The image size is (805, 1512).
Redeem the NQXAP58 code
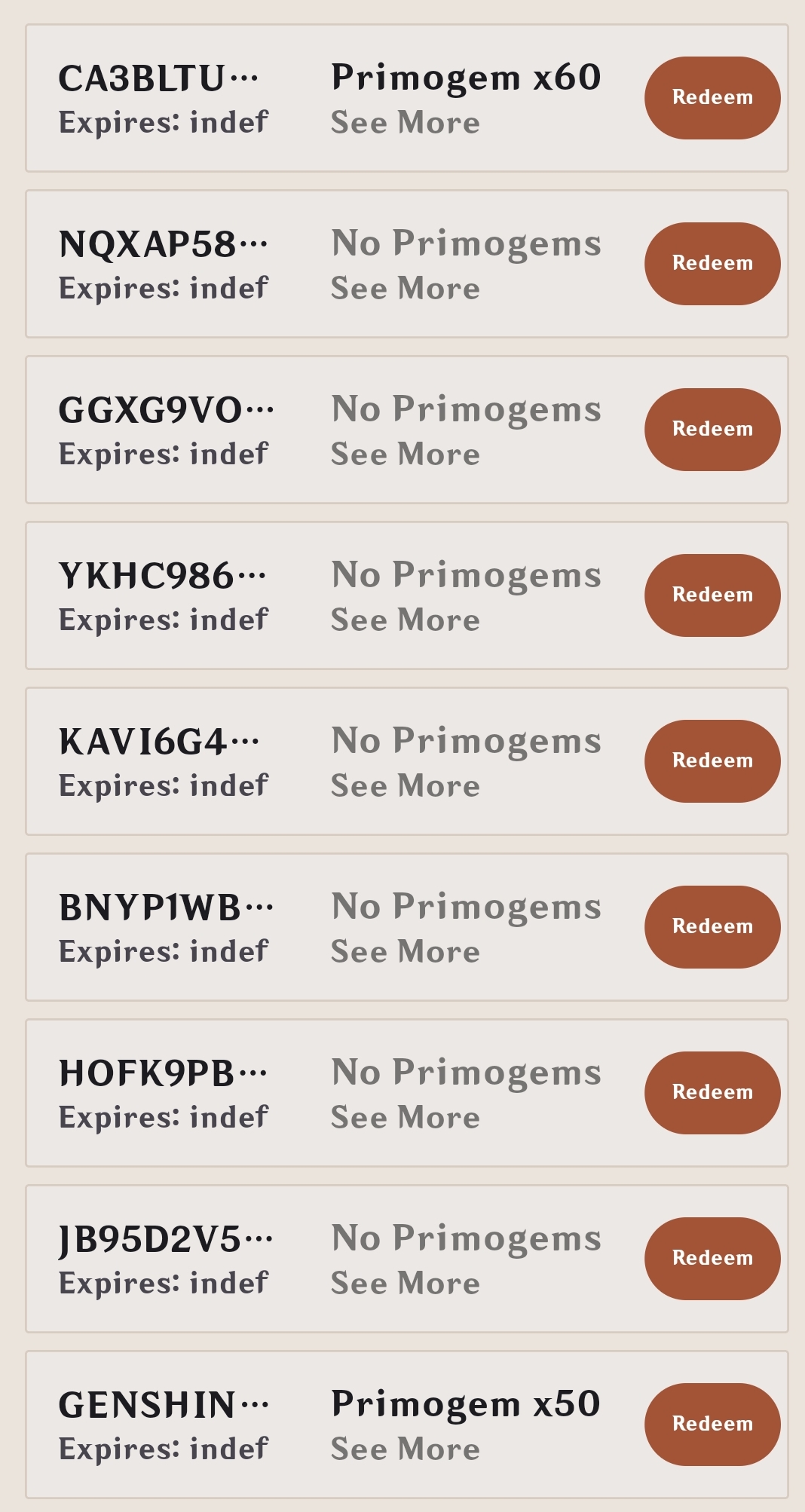click(712, 264)
